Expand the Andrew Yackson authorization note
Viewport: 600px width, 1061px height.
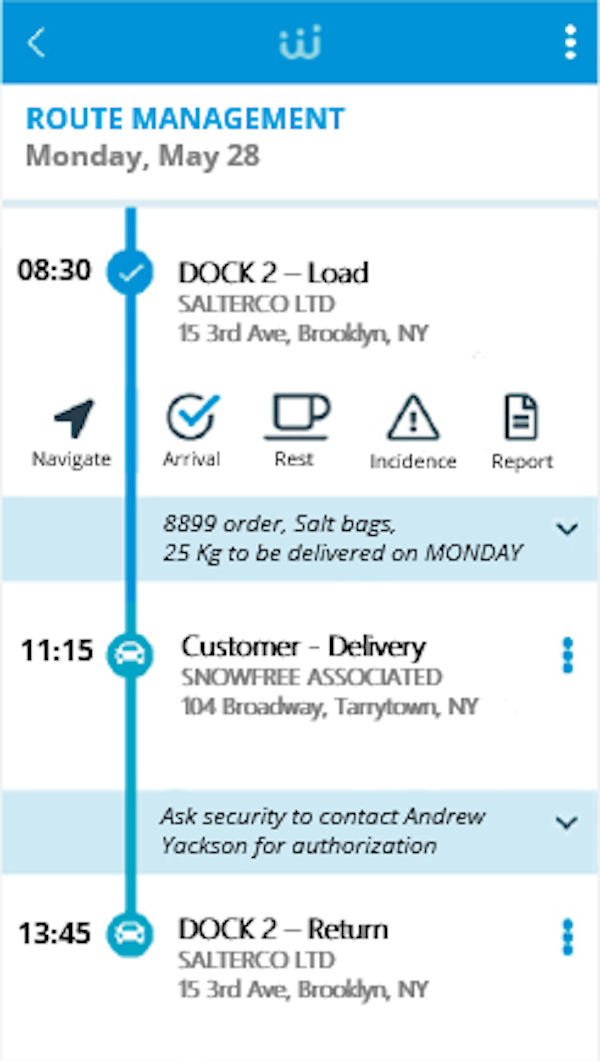tap(567, 822)
